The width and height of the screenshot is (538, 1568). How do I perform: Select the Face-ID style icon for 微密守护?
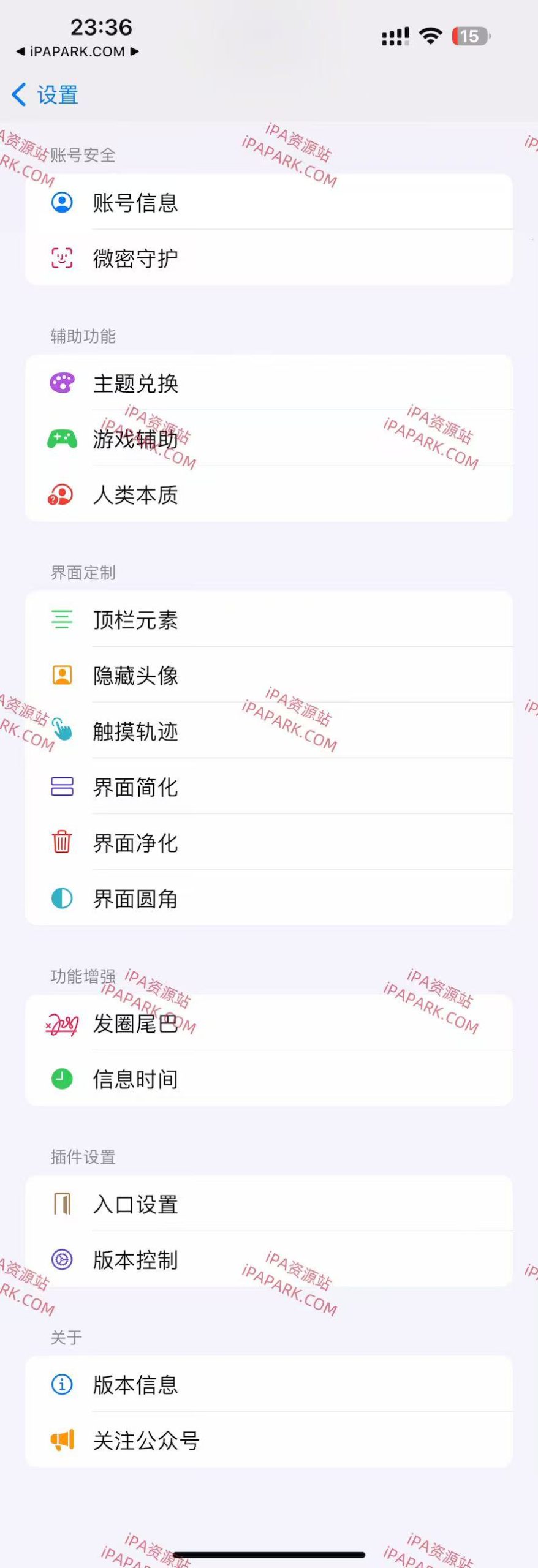click(x=61, y=257)
